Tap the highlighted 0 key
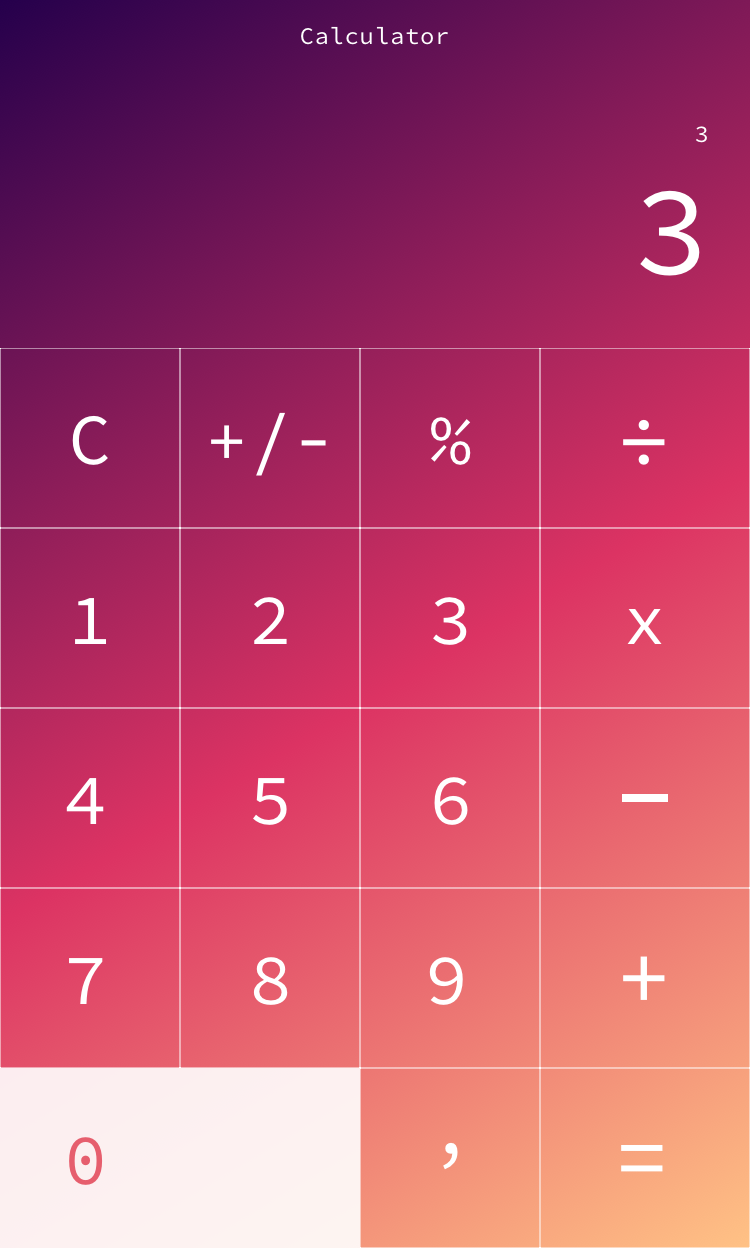This screenshot has height=1248, width=750. [180, 1158]
